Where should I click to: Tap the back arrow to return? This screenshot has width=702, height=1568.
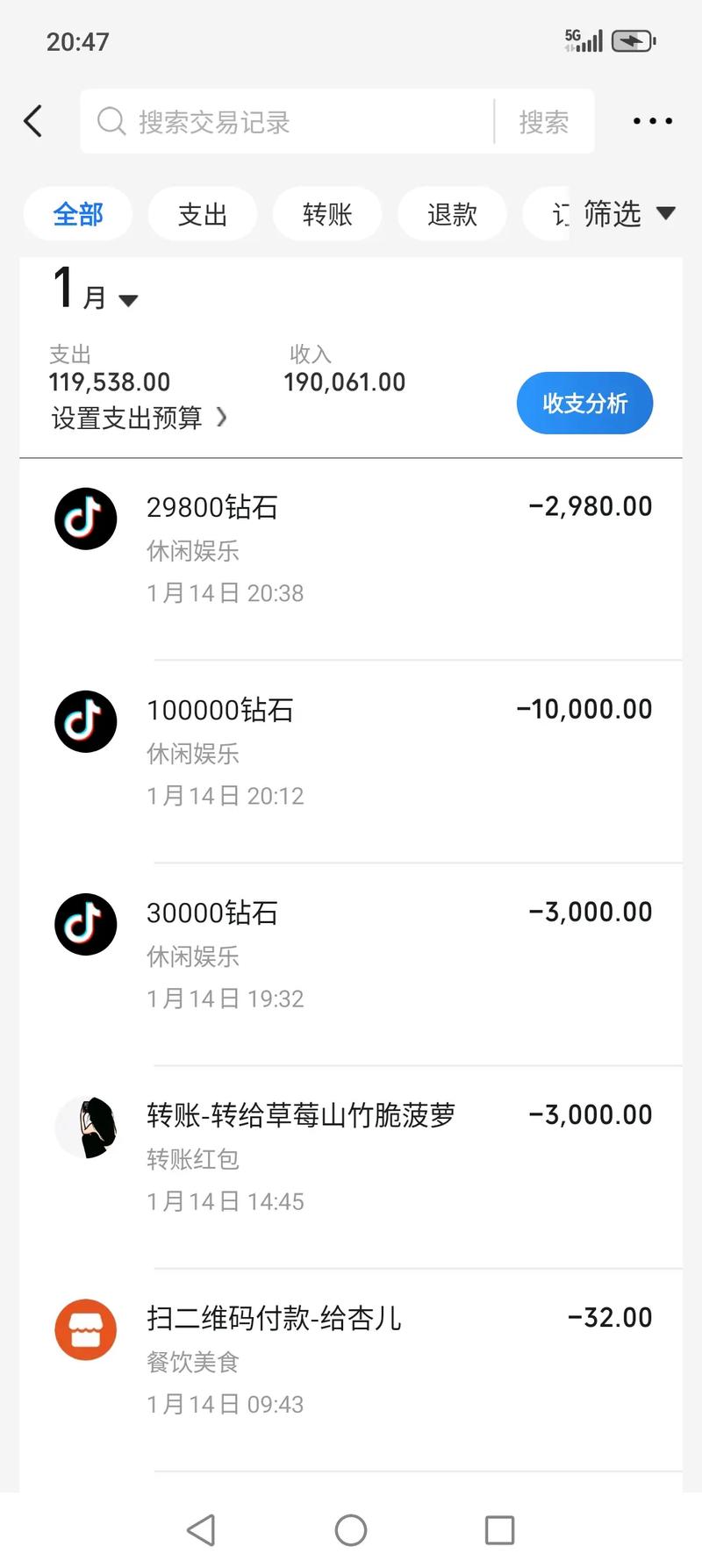pos(32,121)
